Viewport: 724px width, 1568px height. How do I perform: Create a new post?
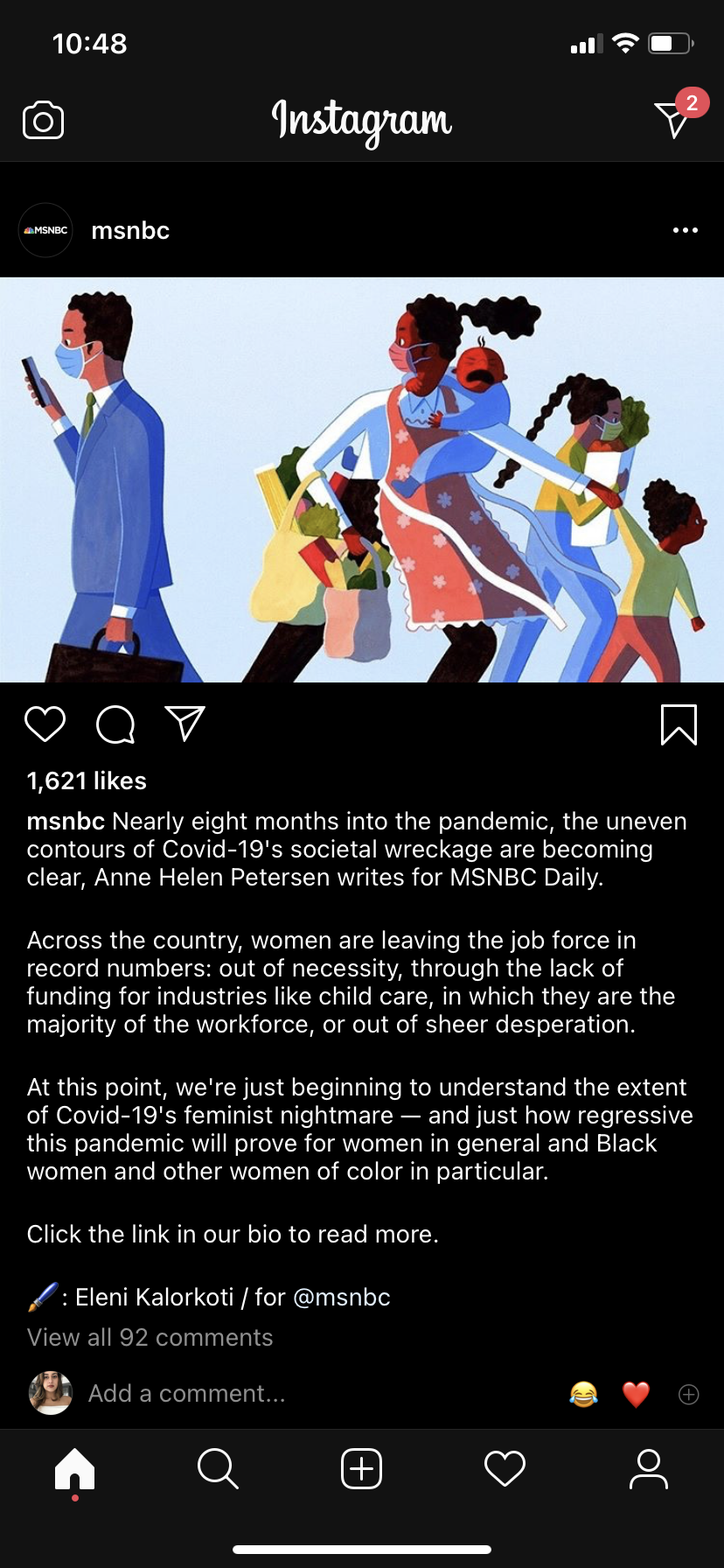click(x=361, y=1468)
